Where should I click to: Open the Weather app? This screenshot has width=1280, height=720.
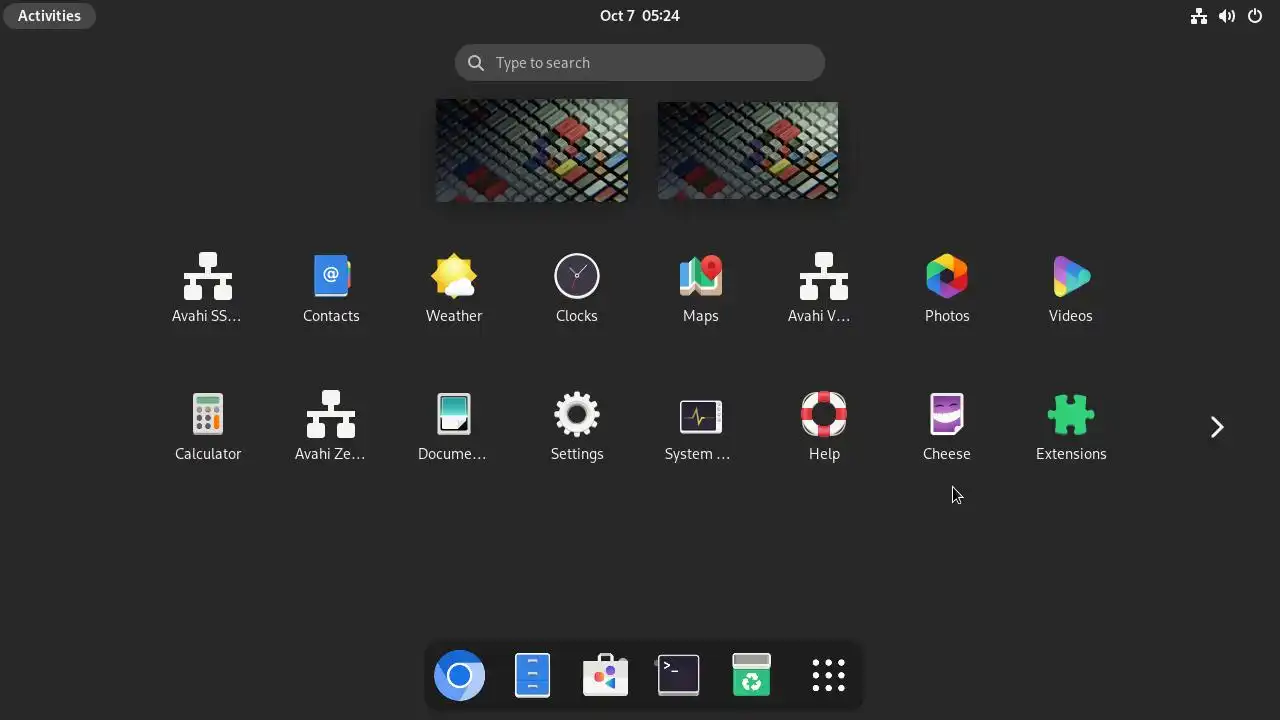(454, 288)
